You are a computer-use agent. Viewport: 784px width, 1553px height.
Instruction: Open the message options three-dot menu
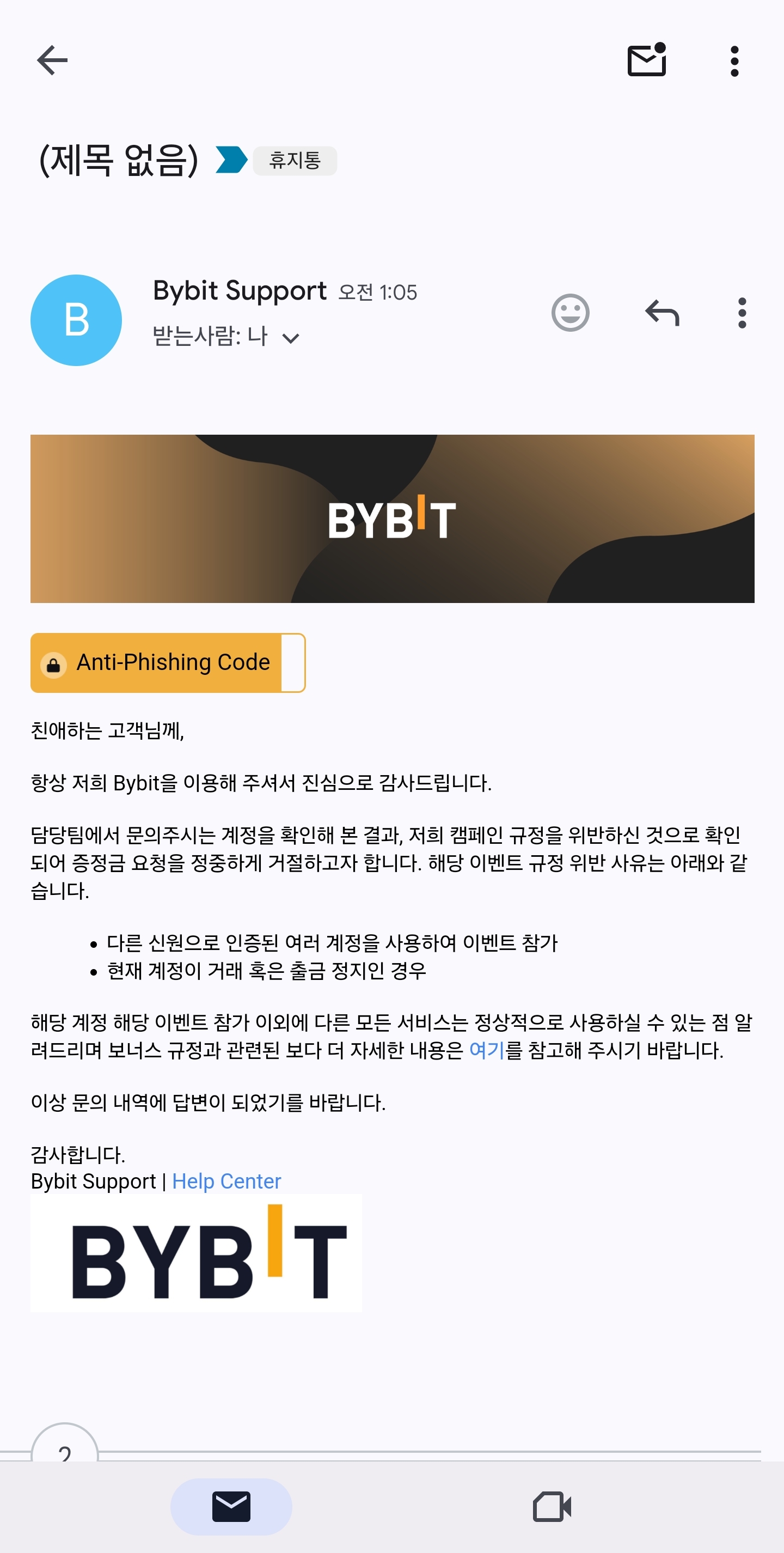click(740, 313)
